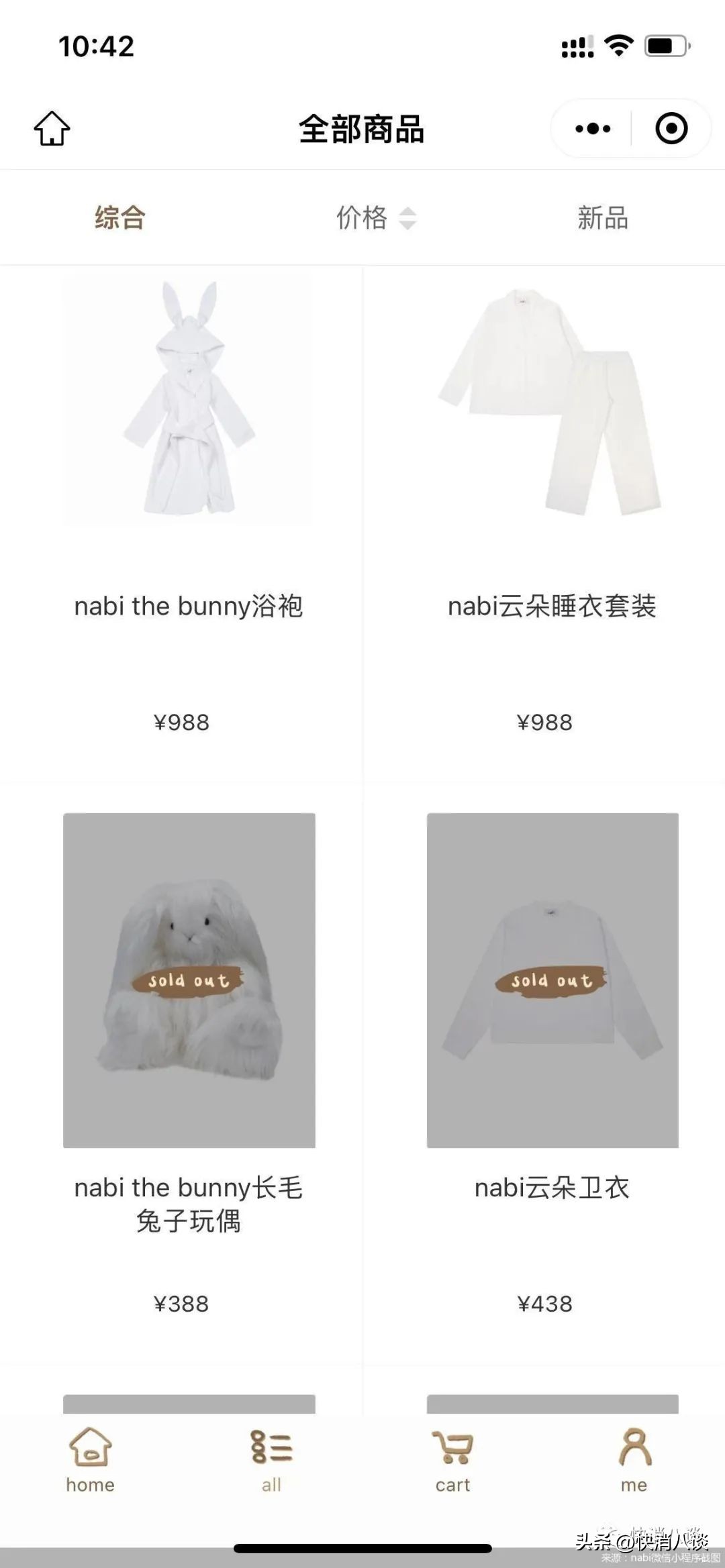Tap the 价格 column header to expand options

[x=362, y=218]
